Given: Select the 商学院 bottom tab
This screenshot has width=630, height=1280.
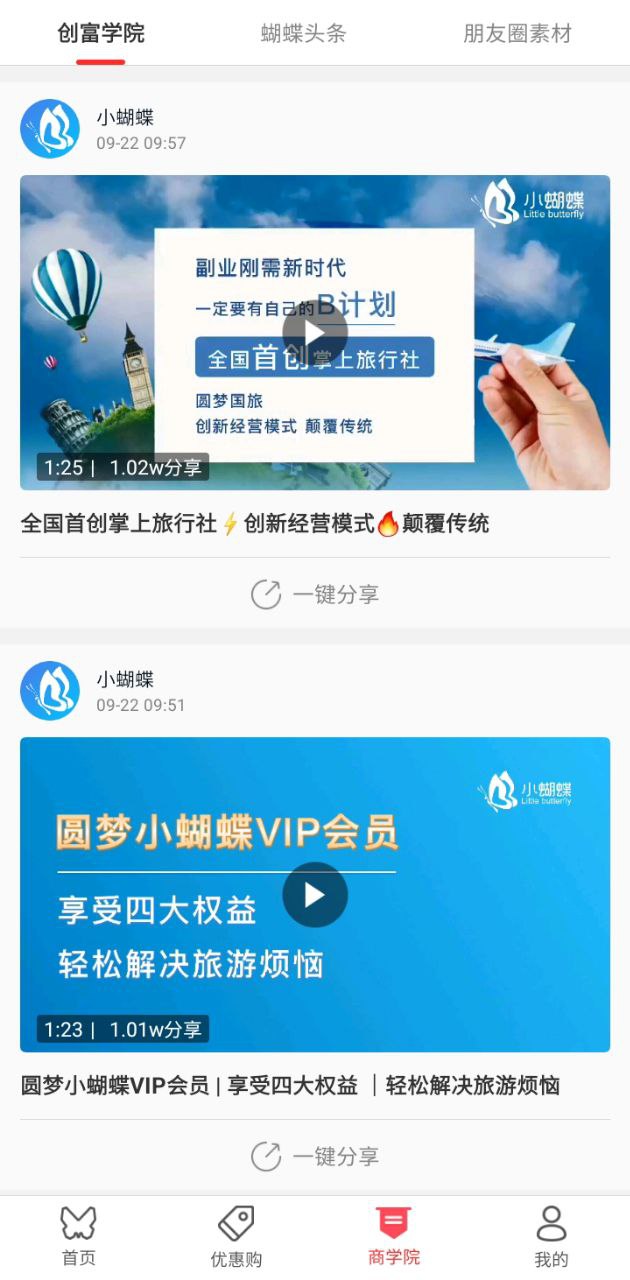Looking at the screenshot, I should pos(393,1236).
